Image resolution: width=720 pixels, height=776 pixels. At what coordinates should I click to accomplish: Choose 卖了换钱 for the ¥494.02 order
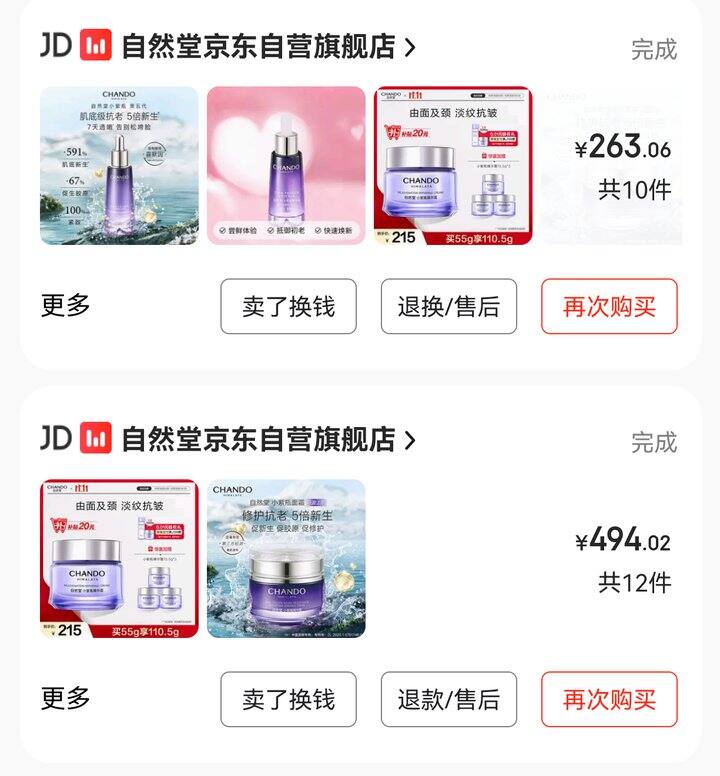click(x=288, y=699)
